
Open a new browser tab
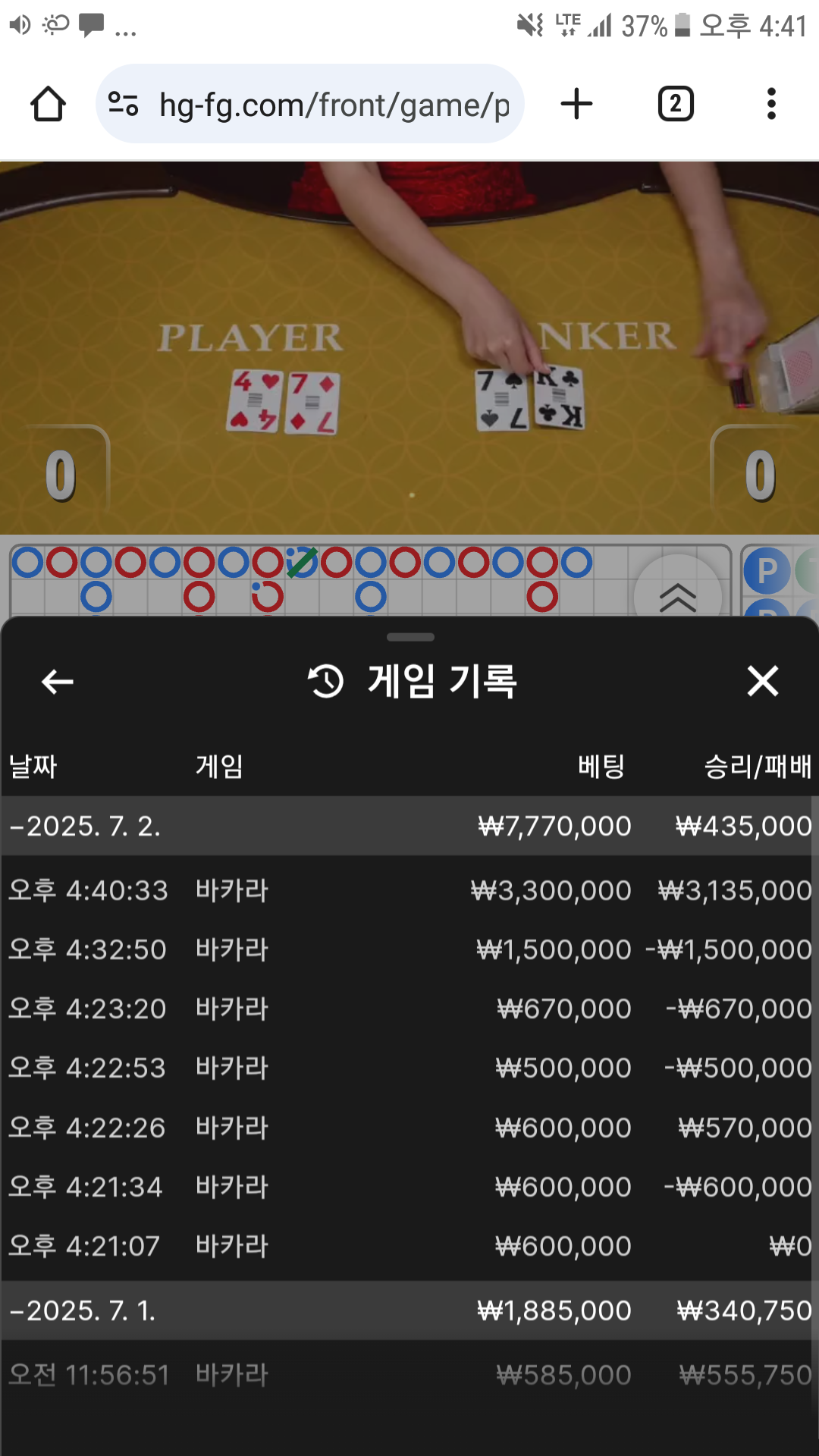[x=576, y=104]
